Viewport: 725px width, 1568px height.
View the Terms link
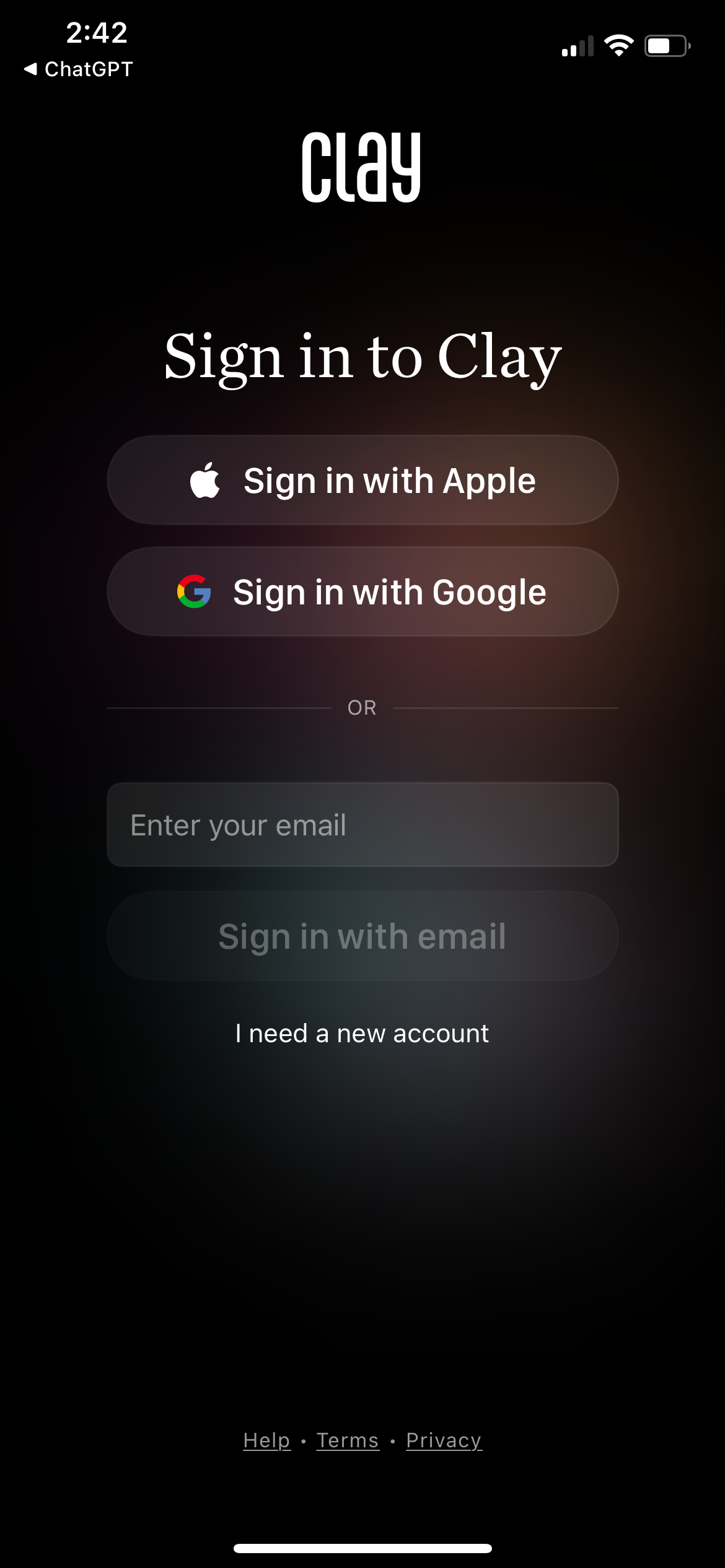click(348, 1440)
